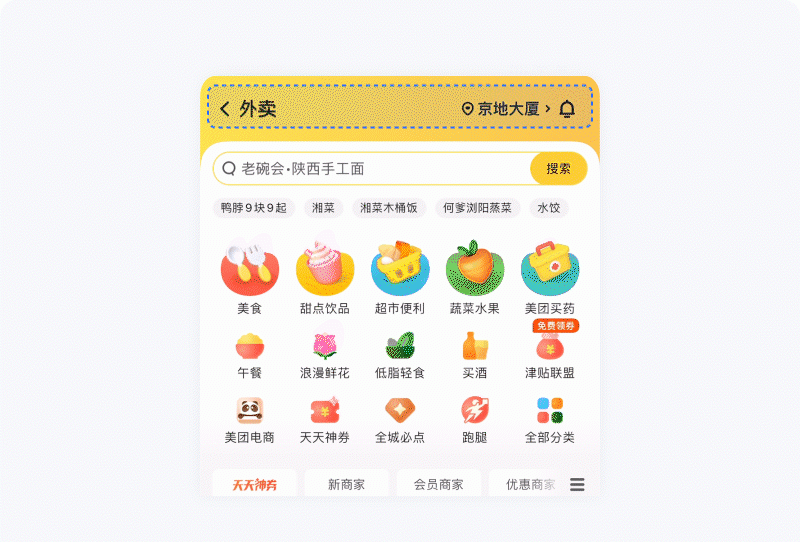Open the 美食 category
Image resolution: width=800 pixels, height=542 pixels.
click(250, 270)
